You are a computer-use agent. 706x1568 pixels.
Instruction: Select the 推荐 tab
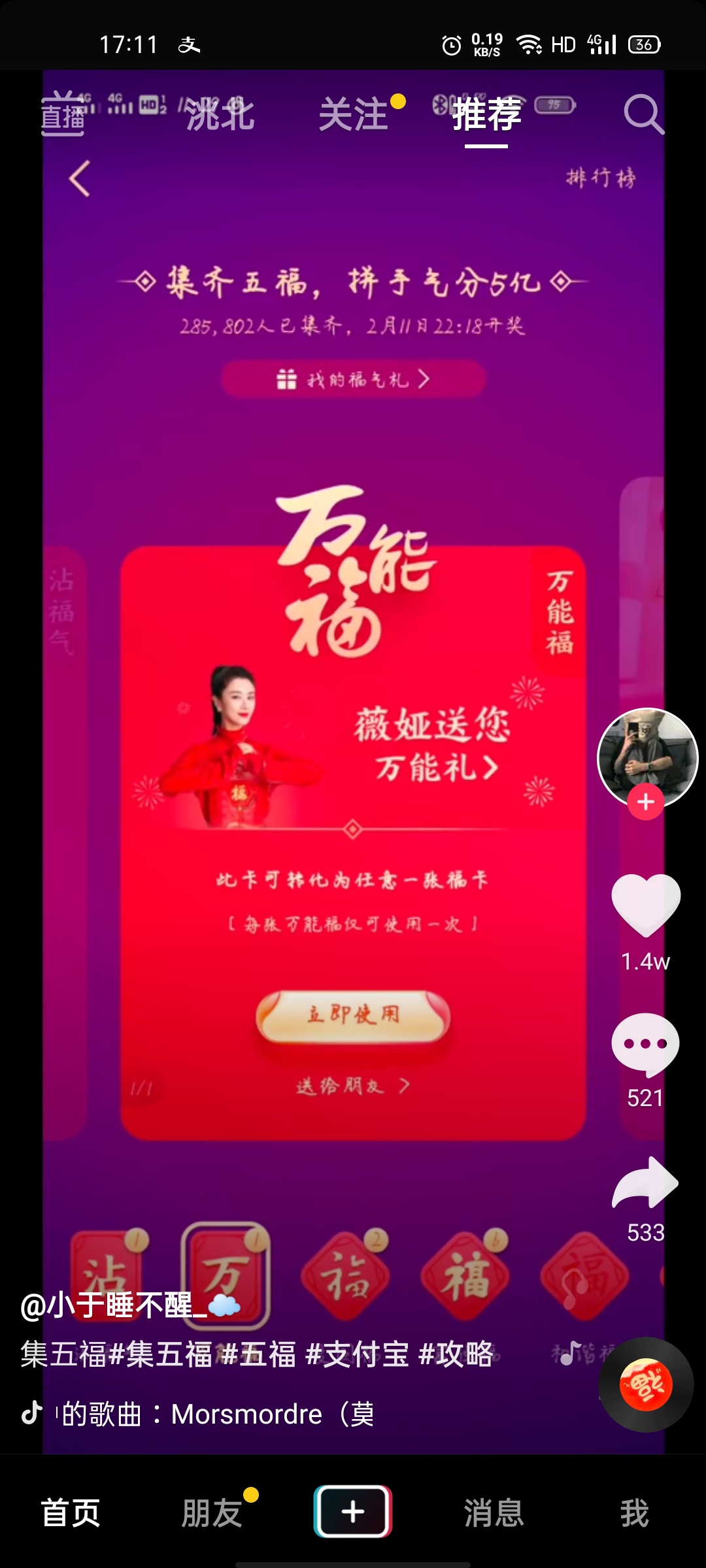click(x=486, y=114)
